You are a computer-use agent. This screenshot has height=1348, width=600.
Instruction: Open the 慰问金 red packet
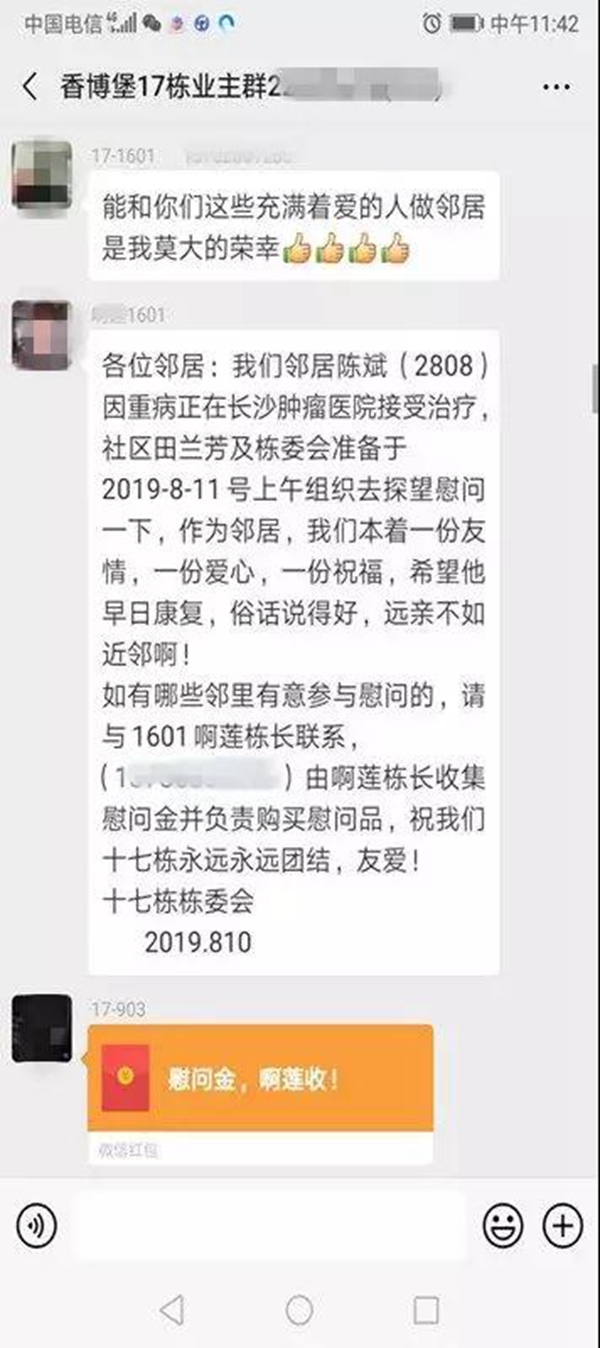[260, 1080]
